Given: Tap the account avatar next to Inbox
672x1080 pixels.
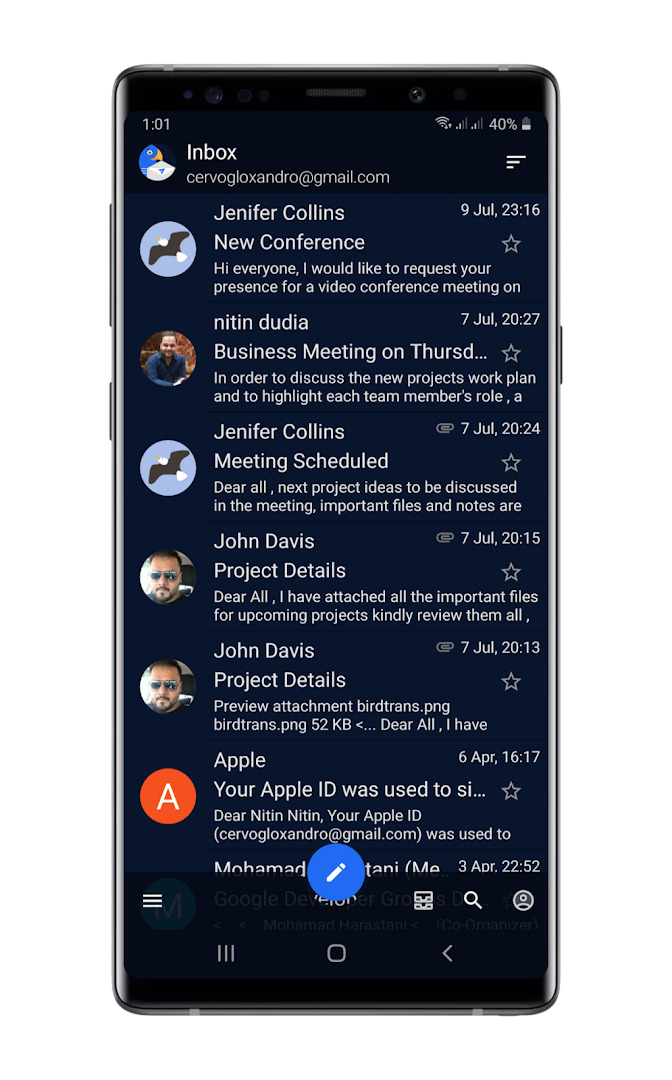Looking at the screenshot, I should pos(158,163).
